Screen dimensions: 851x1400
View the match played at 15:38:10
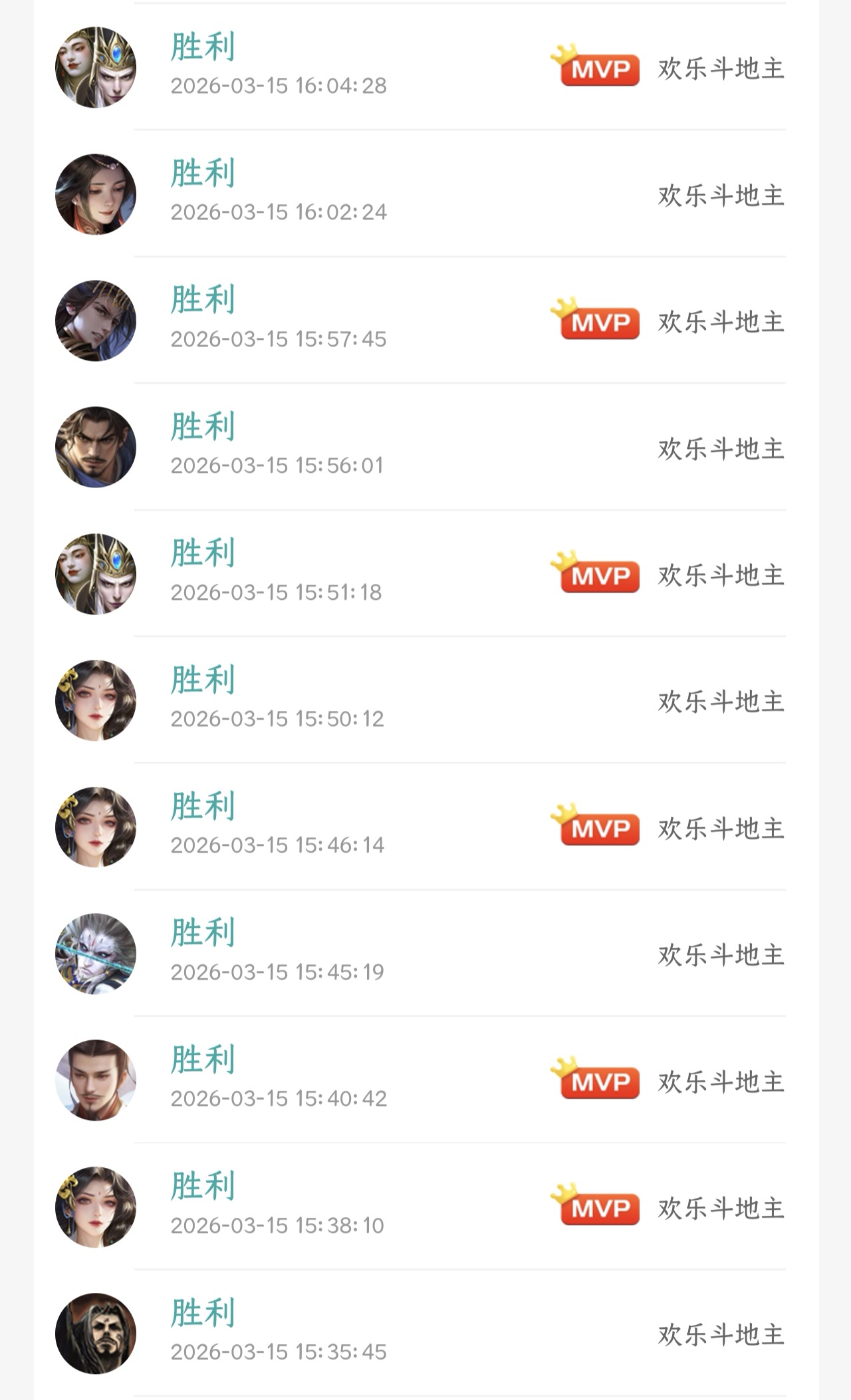pos(425,1206)
